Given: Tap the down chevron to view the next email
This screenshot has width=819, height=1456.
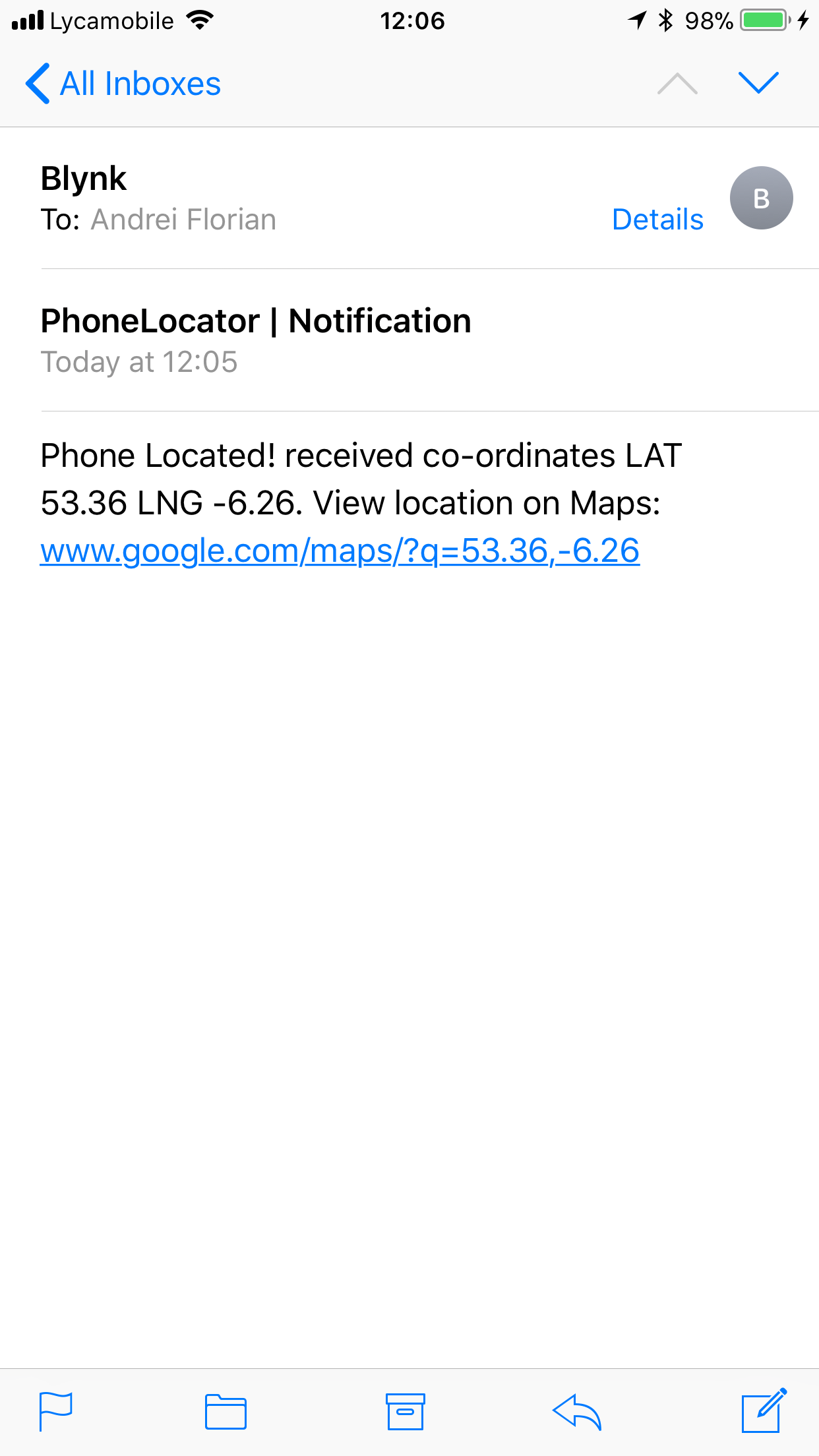Looking at the screenshot, I should 760,83.
